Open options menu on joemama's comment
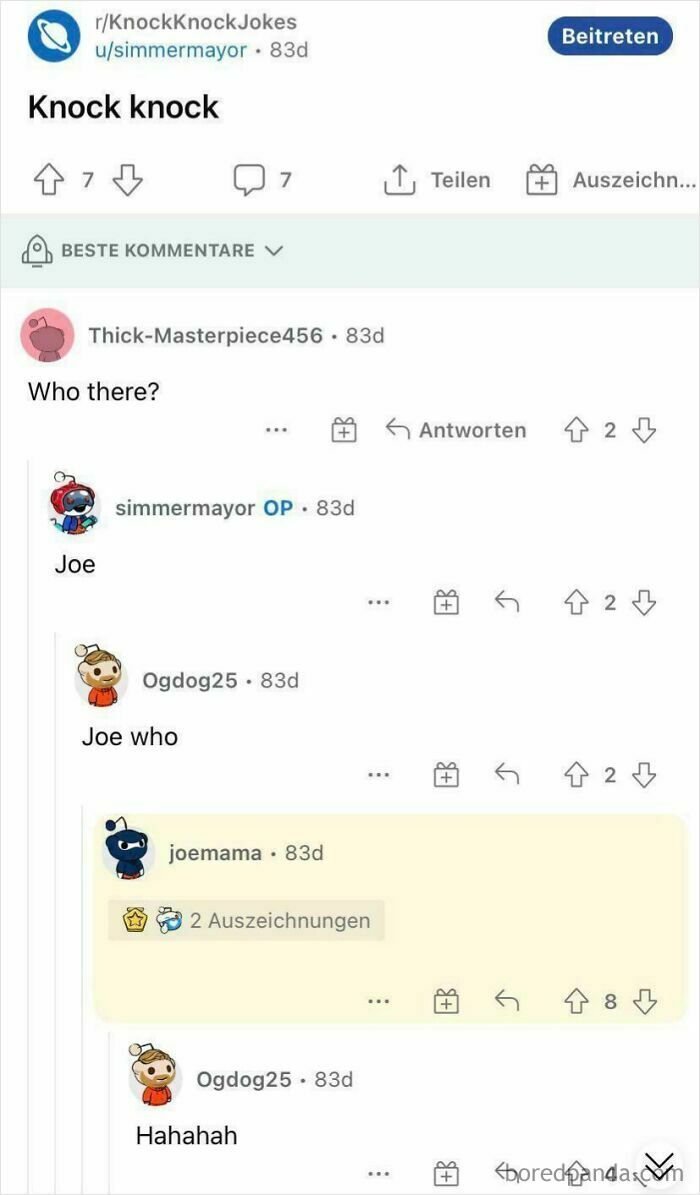700x1195 pixels. click(x=377, y=1001)
